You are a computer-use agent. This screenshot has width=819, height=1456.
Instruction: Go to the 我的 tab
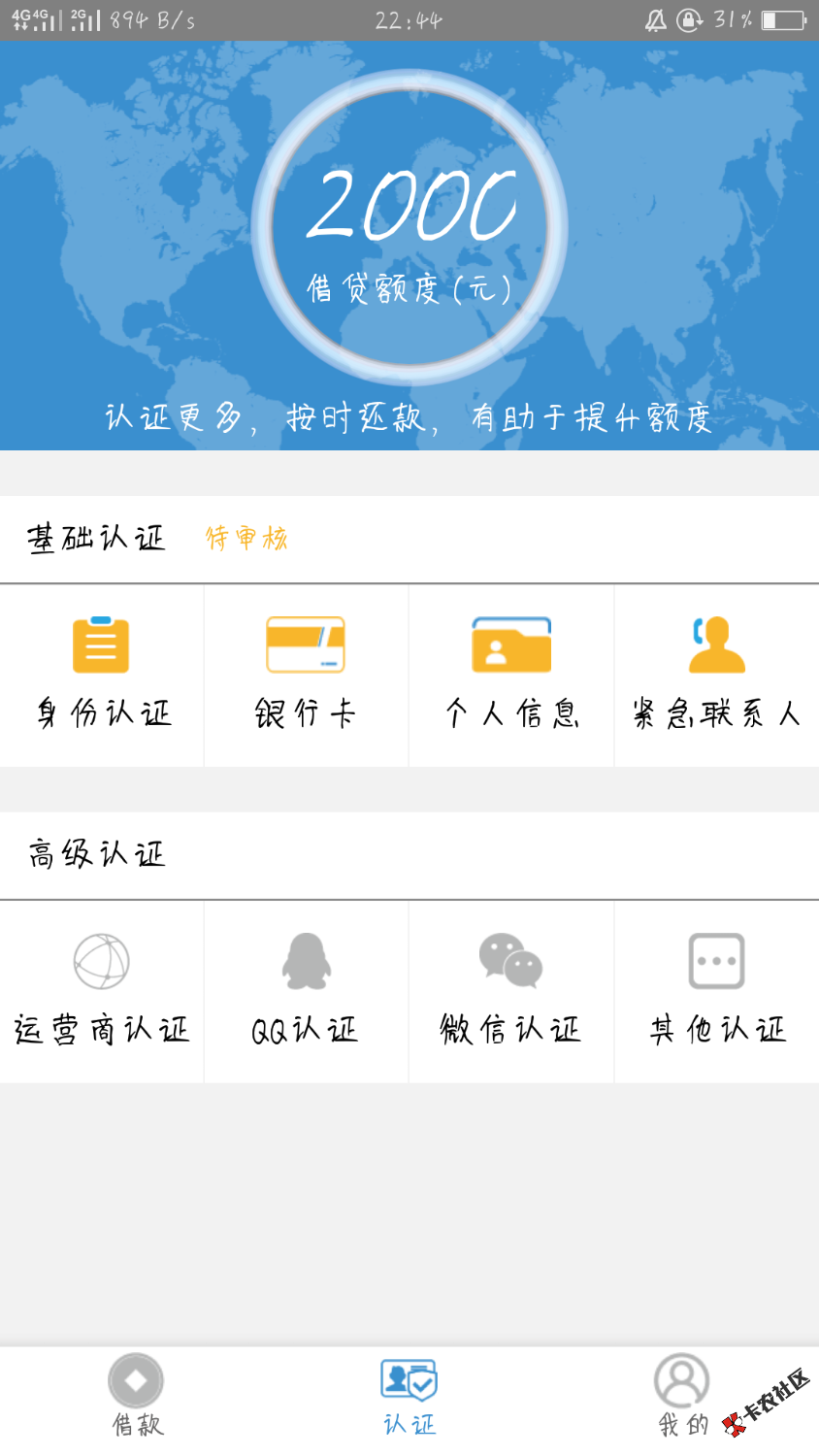pyautogui.click(x=682, y=1396)
